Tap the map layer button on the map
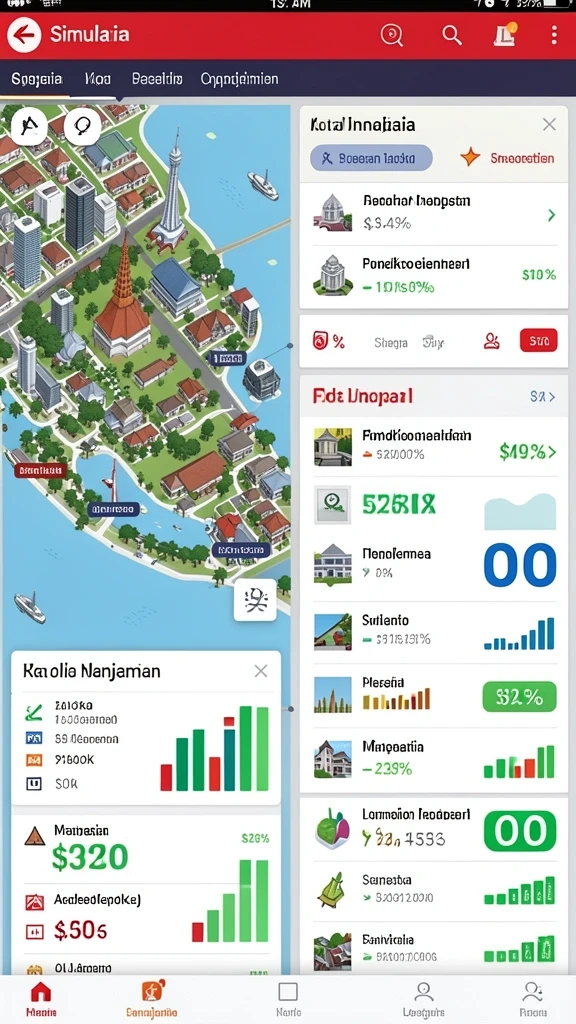Screen dimensions: 576x1024 (255, 600)
